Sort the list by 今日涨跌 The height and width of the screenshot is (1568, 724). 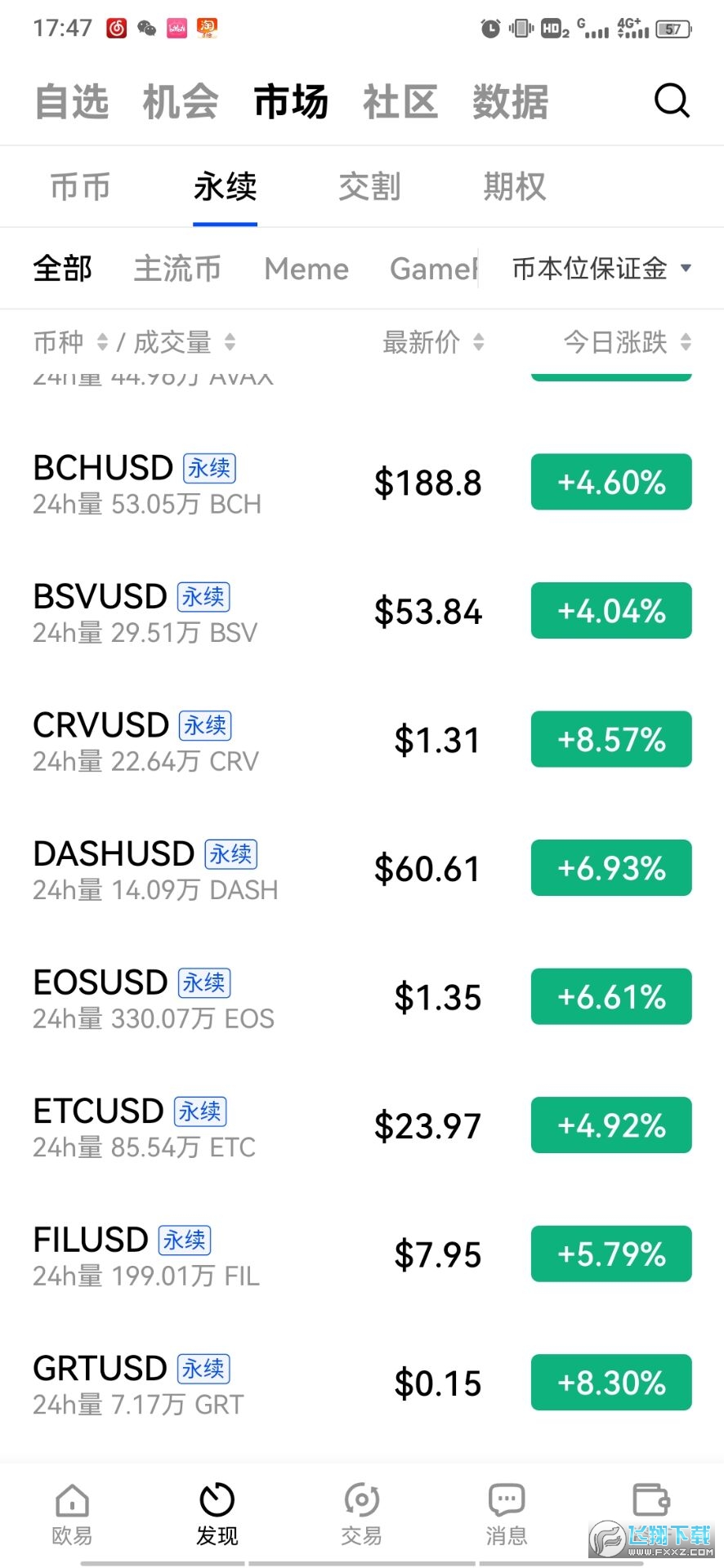pyautogui.click(x=627, y=342)
